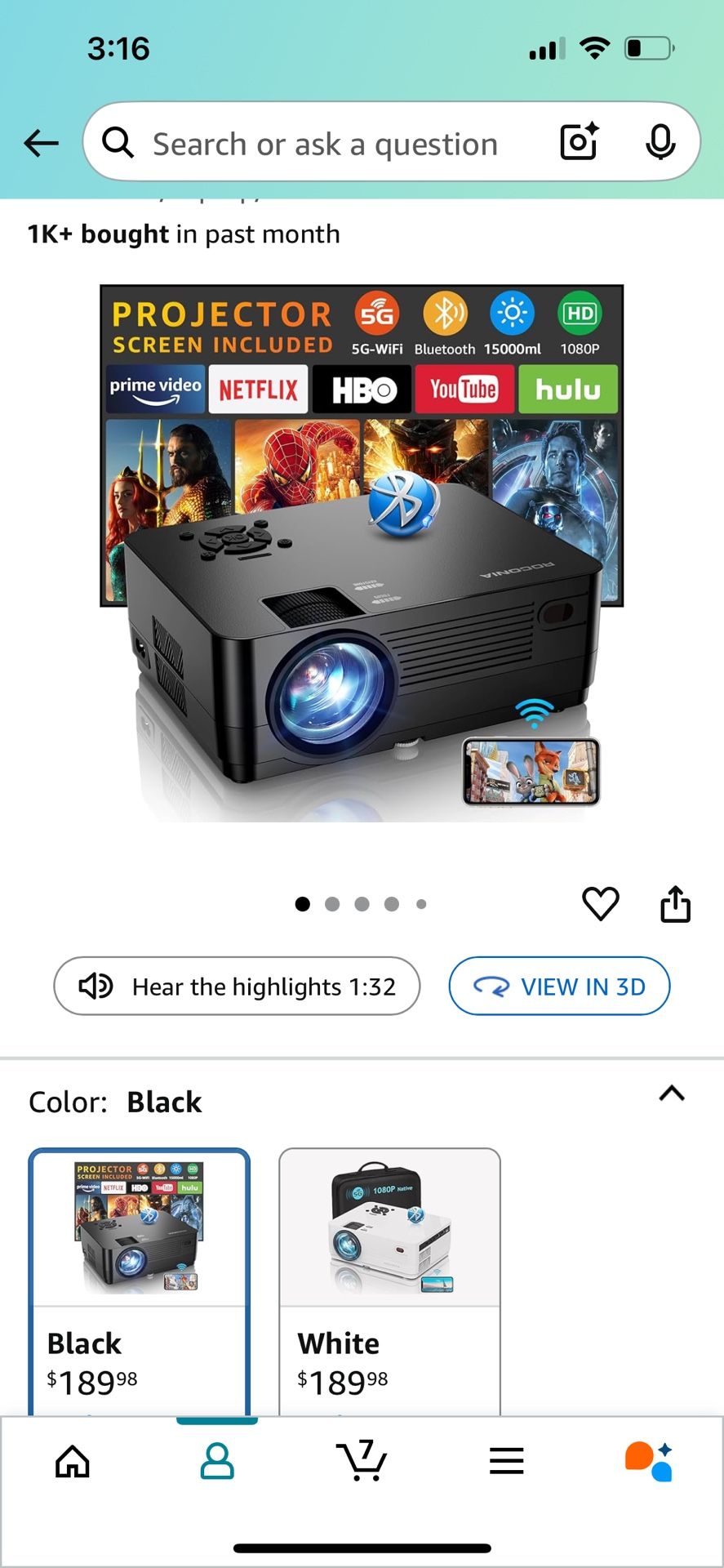The image size is (724, 1568).
Task: Open View in 3D
Action: [x=559, y=986]
